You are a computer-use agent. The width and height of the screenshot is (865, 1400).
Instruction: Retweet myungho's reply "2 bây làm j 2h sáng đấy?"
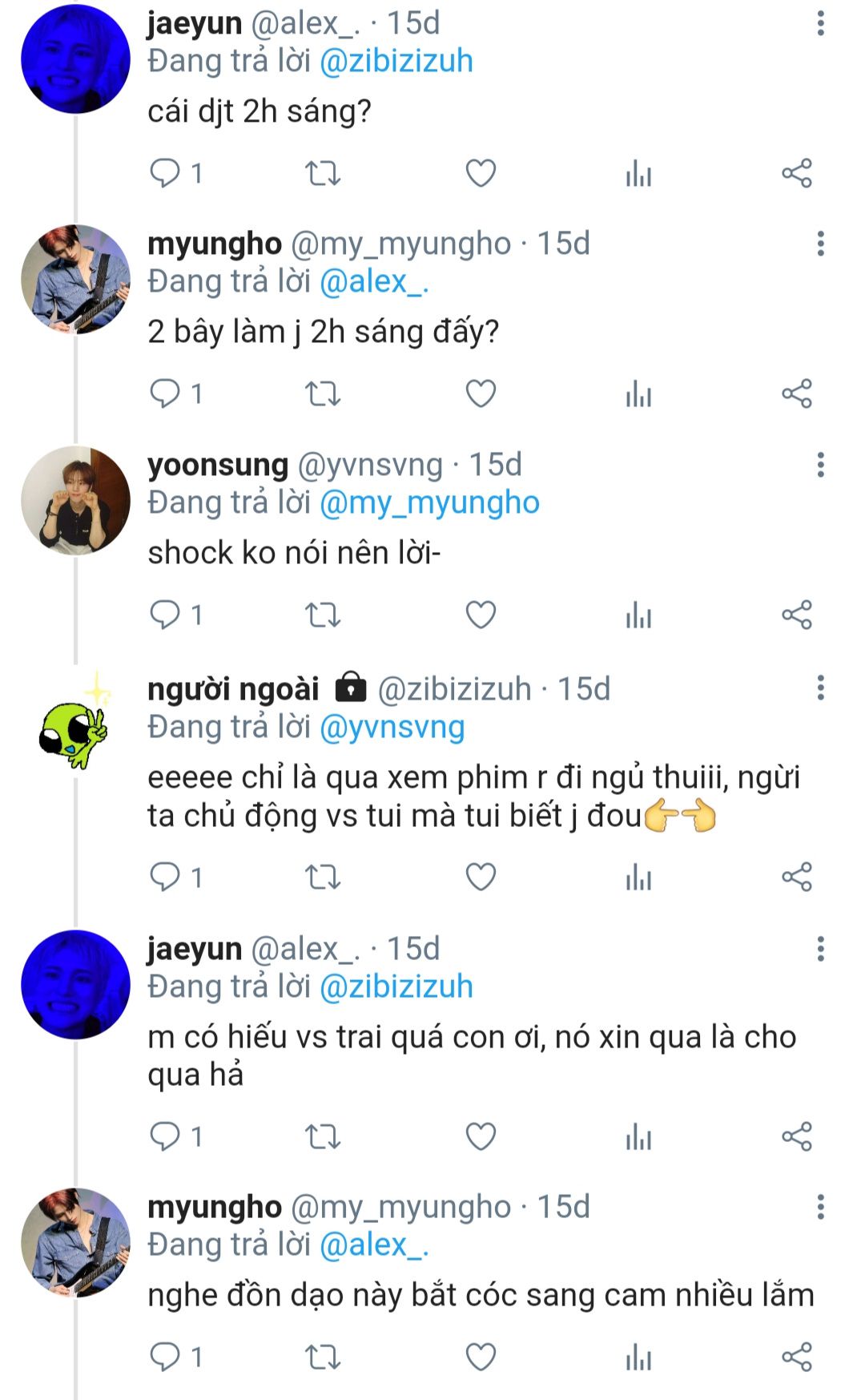[x=323, y=393]
